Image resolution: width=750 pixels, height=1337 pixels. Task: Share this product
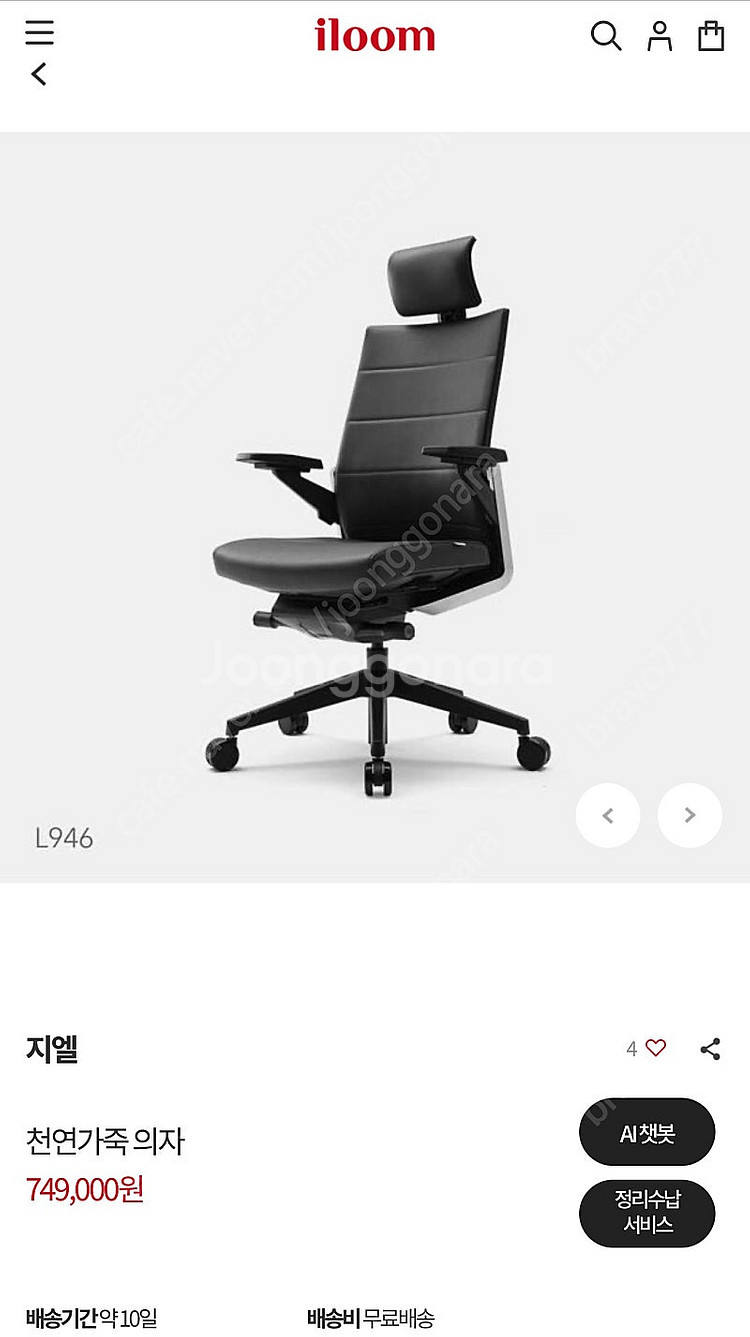(710, 1048)
